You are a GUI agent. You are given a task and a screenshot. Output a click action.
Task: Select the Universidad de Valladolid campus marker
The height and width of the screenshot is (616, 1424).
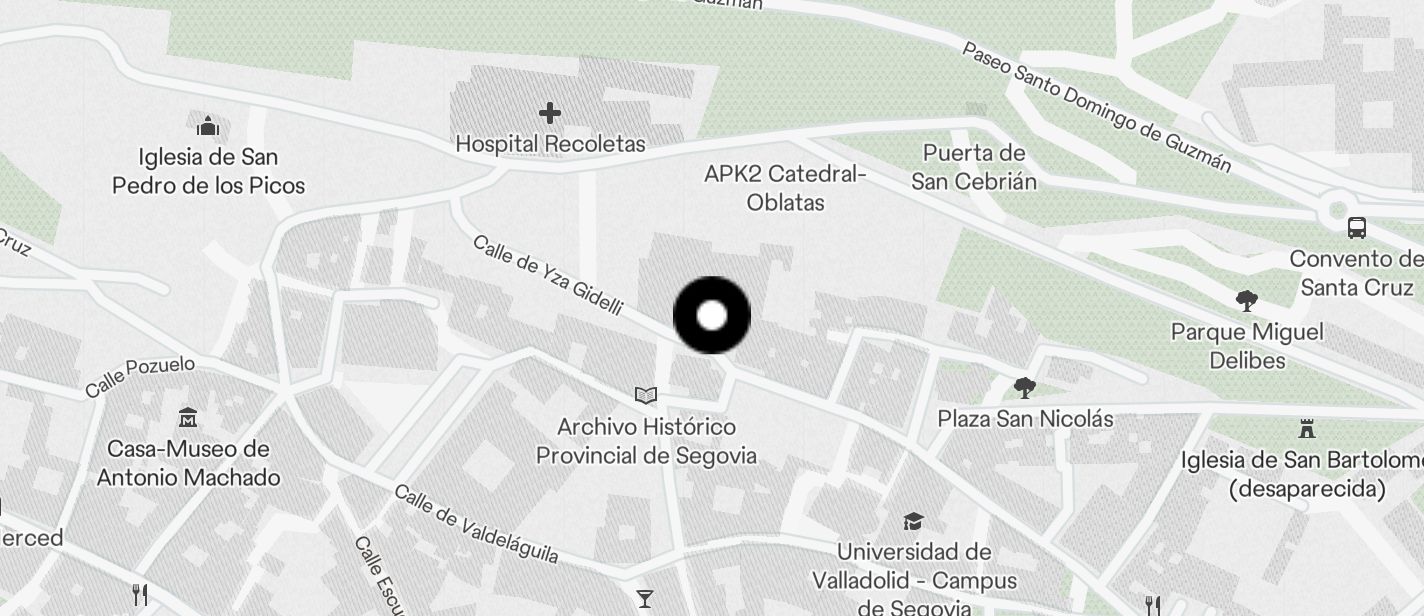913,521
